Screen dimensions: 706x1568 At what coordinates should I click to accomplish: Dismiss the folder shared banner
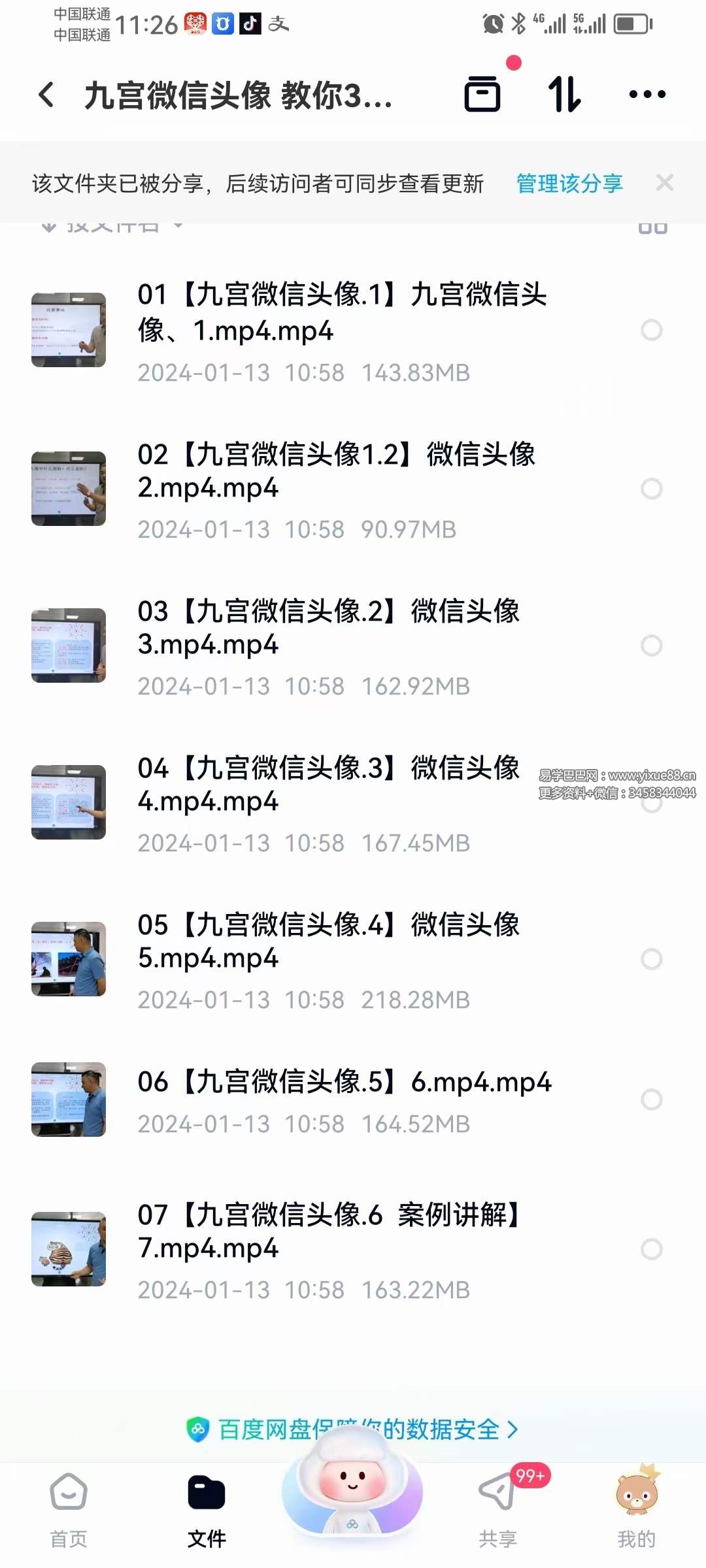pyautogui.click(x=665, y=183)
